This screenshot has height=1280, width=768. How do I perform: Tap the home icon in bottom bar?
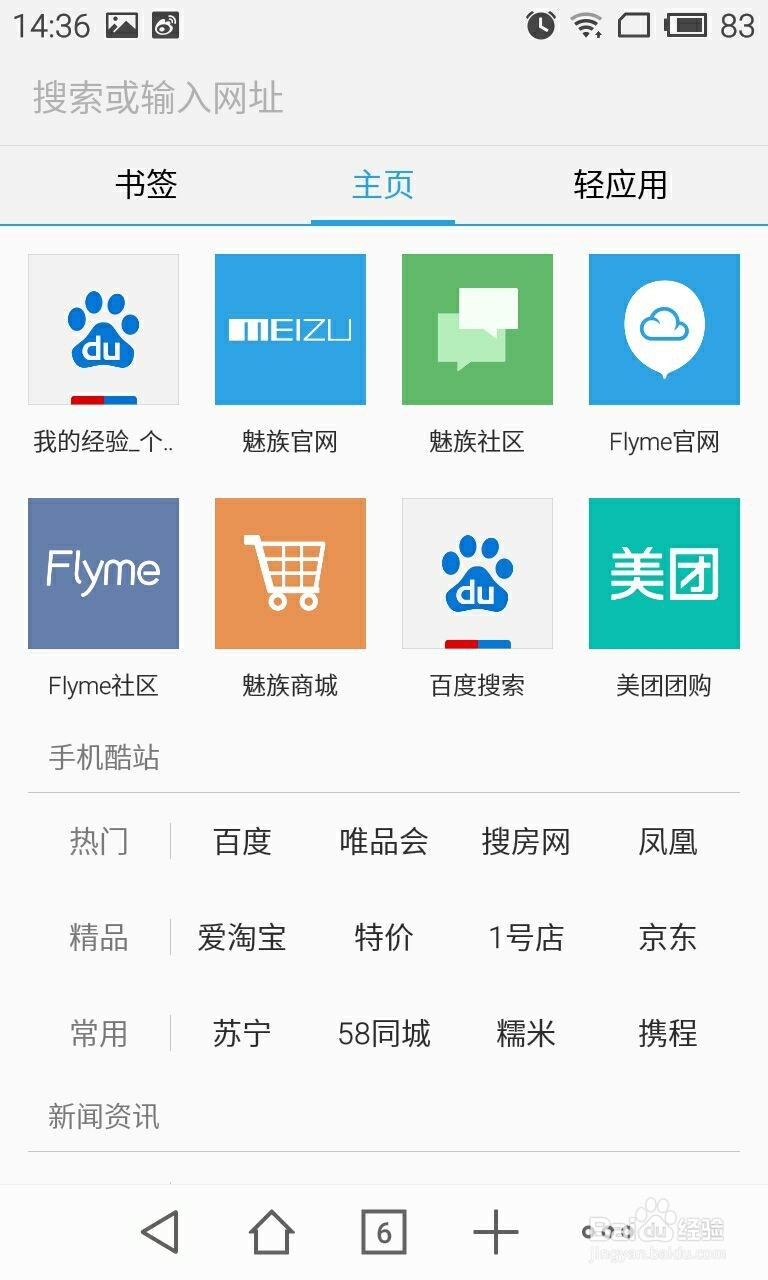(x=272, y=1233)
